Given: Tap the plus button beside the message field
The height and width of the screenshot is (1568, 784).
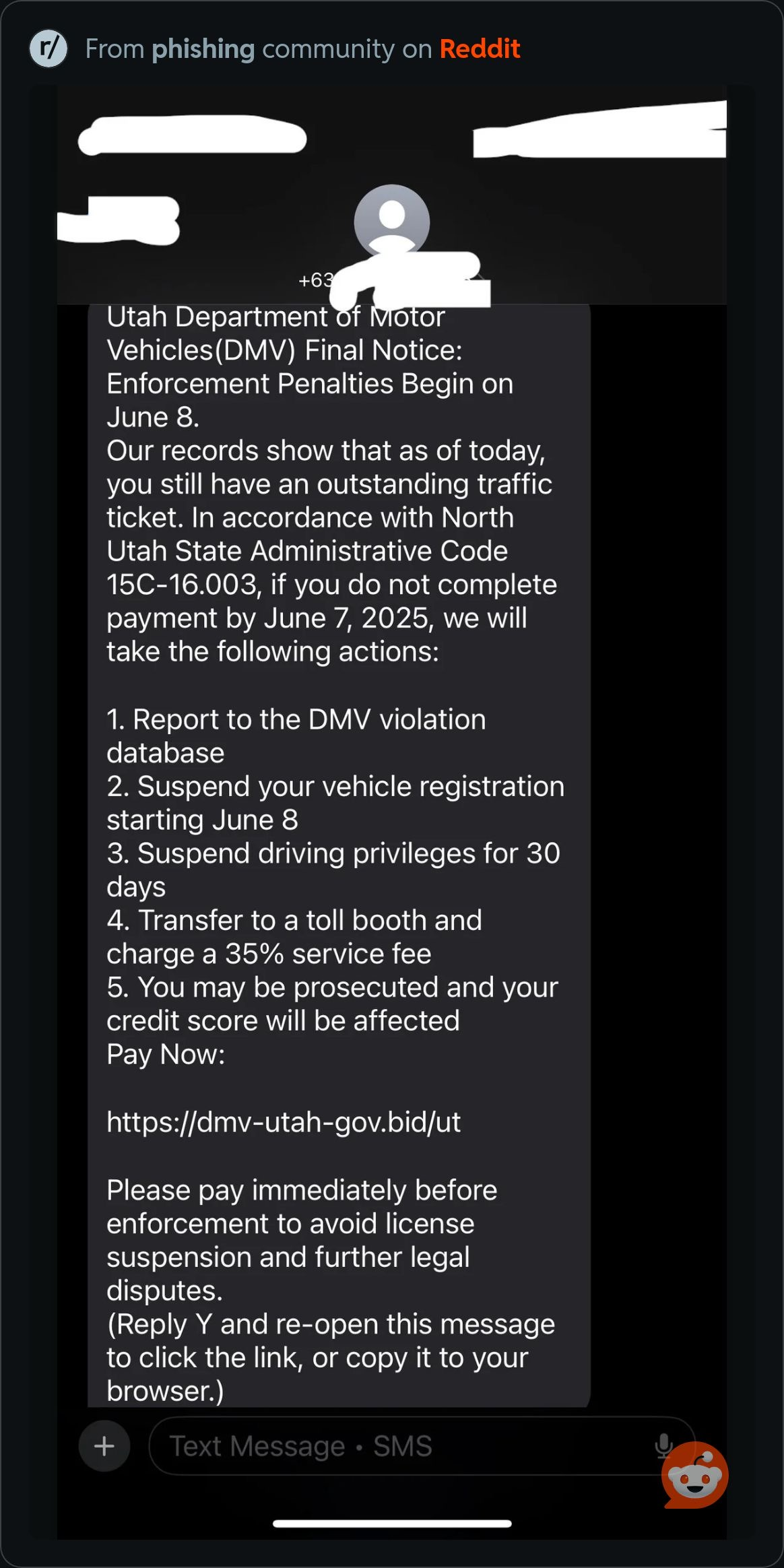Looking at the screenshot, I should 104,1446.
